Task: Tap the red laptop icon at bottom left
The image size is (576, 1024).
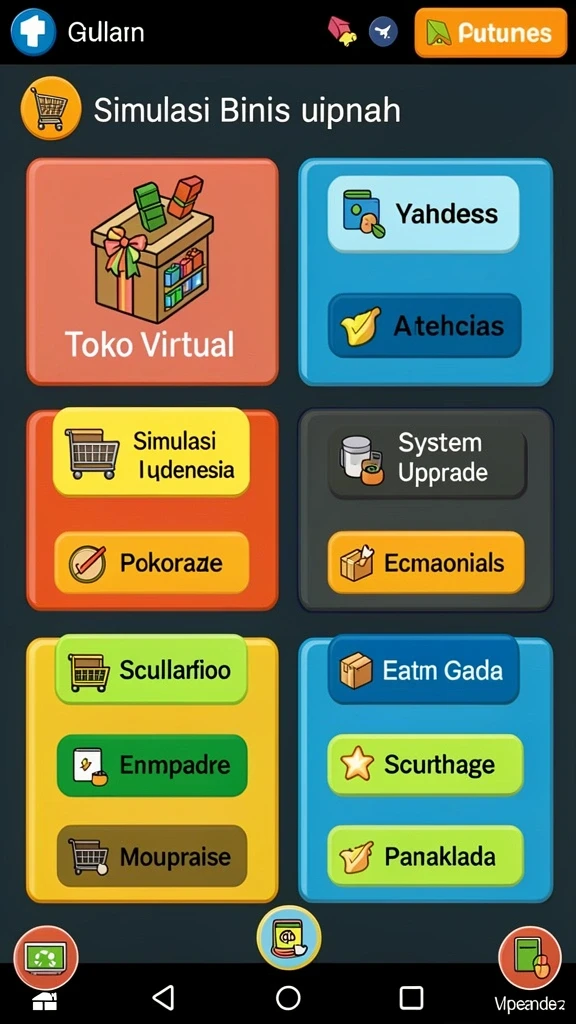Action: (x=46, y=958)
